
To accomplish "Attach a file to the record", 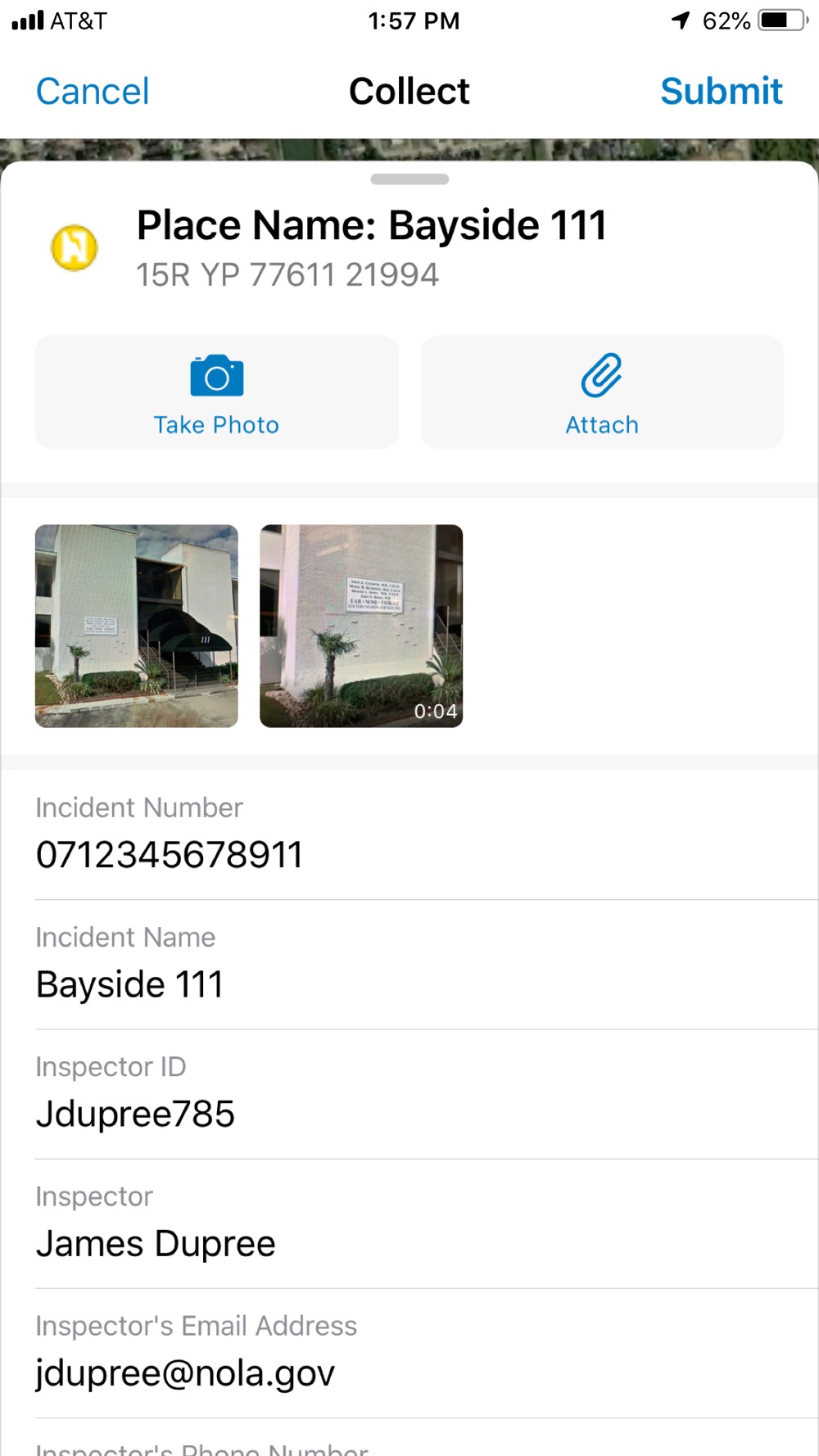I will click(x=602, y=392).
